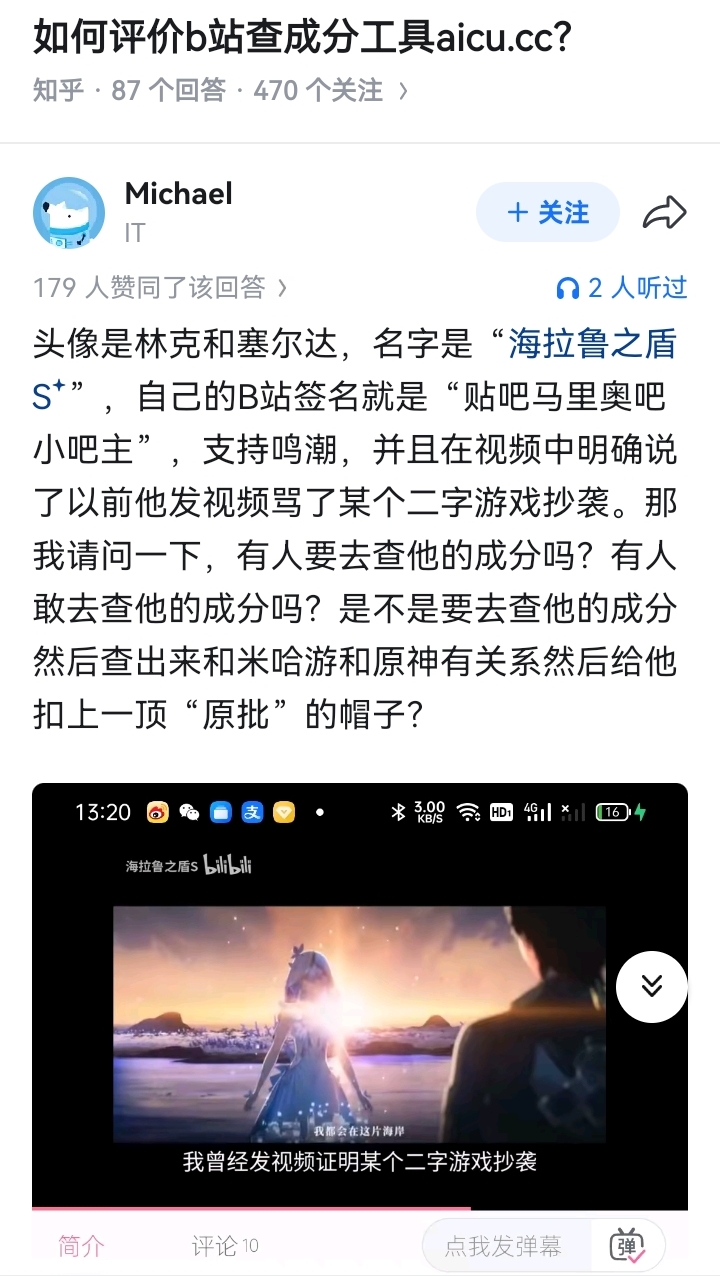Listen to the answer via 2 人听过

(x=622, y=288)
